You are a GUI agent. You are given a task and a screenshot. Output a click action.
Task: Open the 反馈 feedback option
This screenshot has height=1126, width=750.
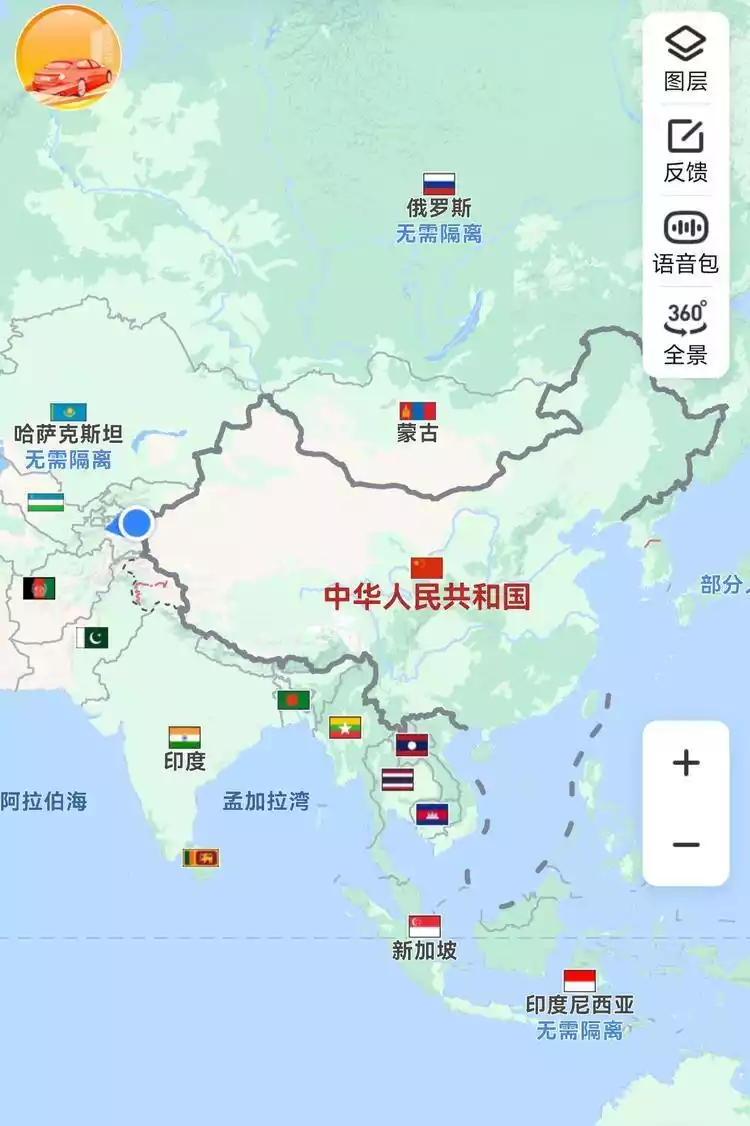tap(685, 151)
